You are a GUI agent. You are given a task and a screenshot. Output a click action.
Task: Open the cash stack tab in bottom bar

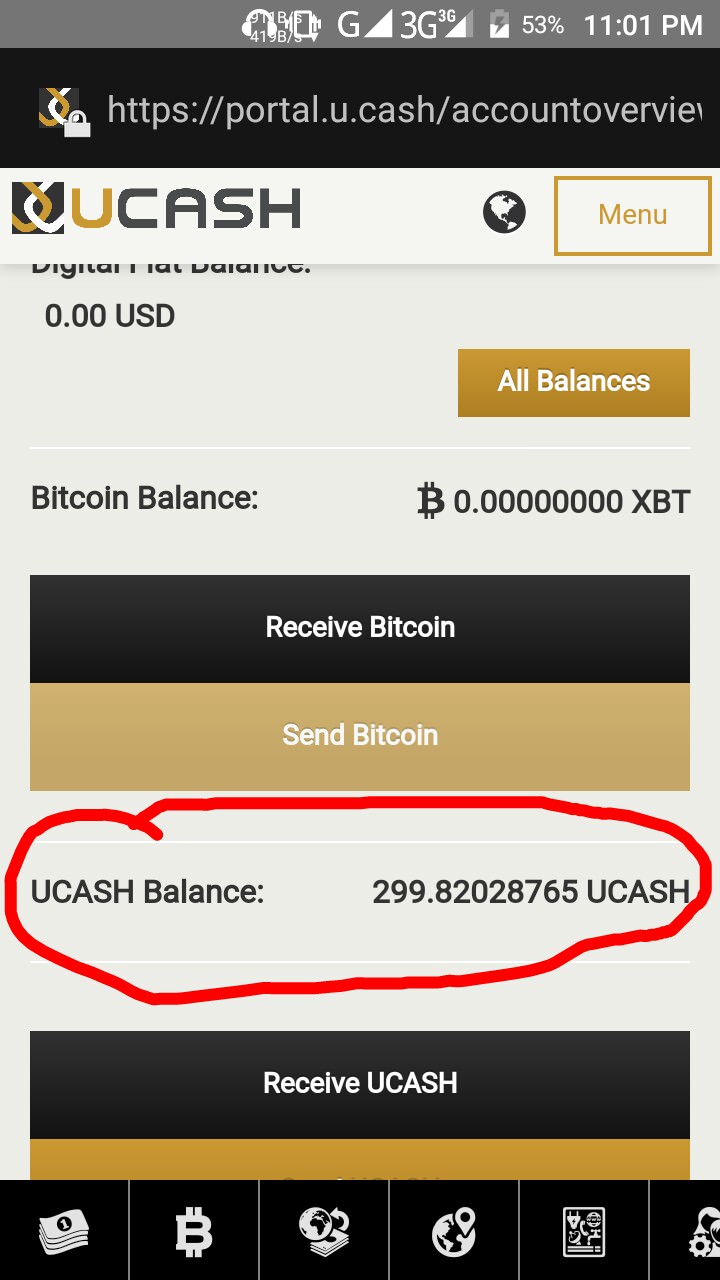pyautogui.click(x=64, y=1231)
